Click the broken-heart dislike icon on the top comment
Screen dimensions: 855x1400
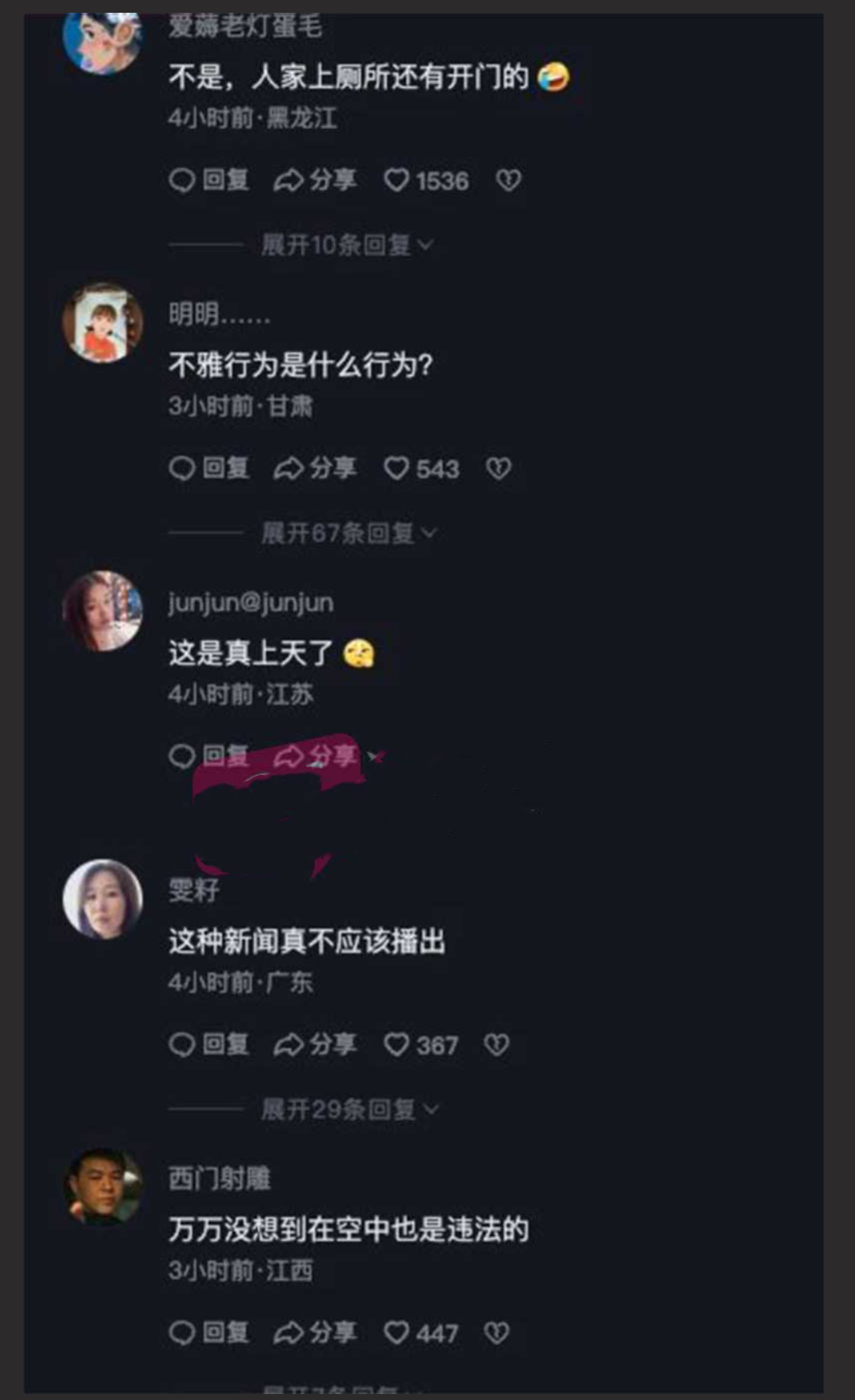(508, 179)
